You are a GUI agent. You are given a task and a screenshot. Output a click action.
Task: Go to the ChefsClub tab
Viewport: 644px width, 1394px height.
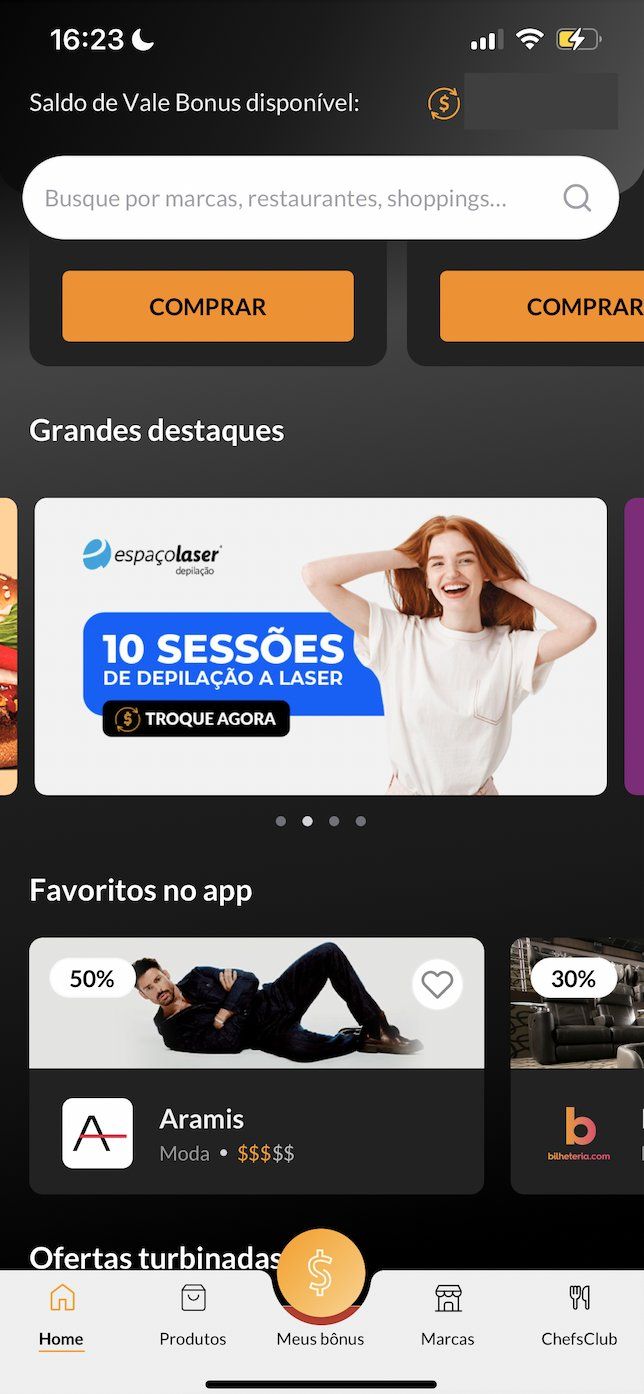coord(579,1315)
